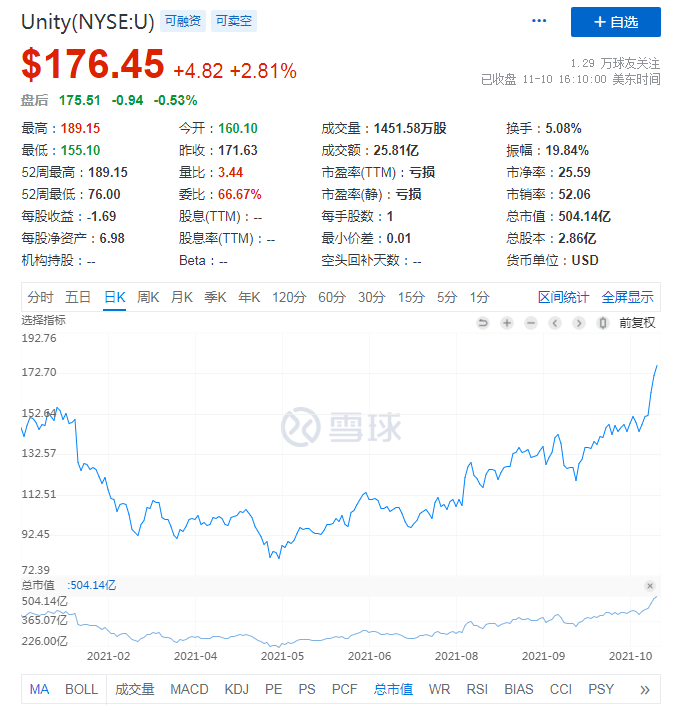The image size is (677, 715).
Task: Select the 年K timeframe
Action: tap(248, 297)
